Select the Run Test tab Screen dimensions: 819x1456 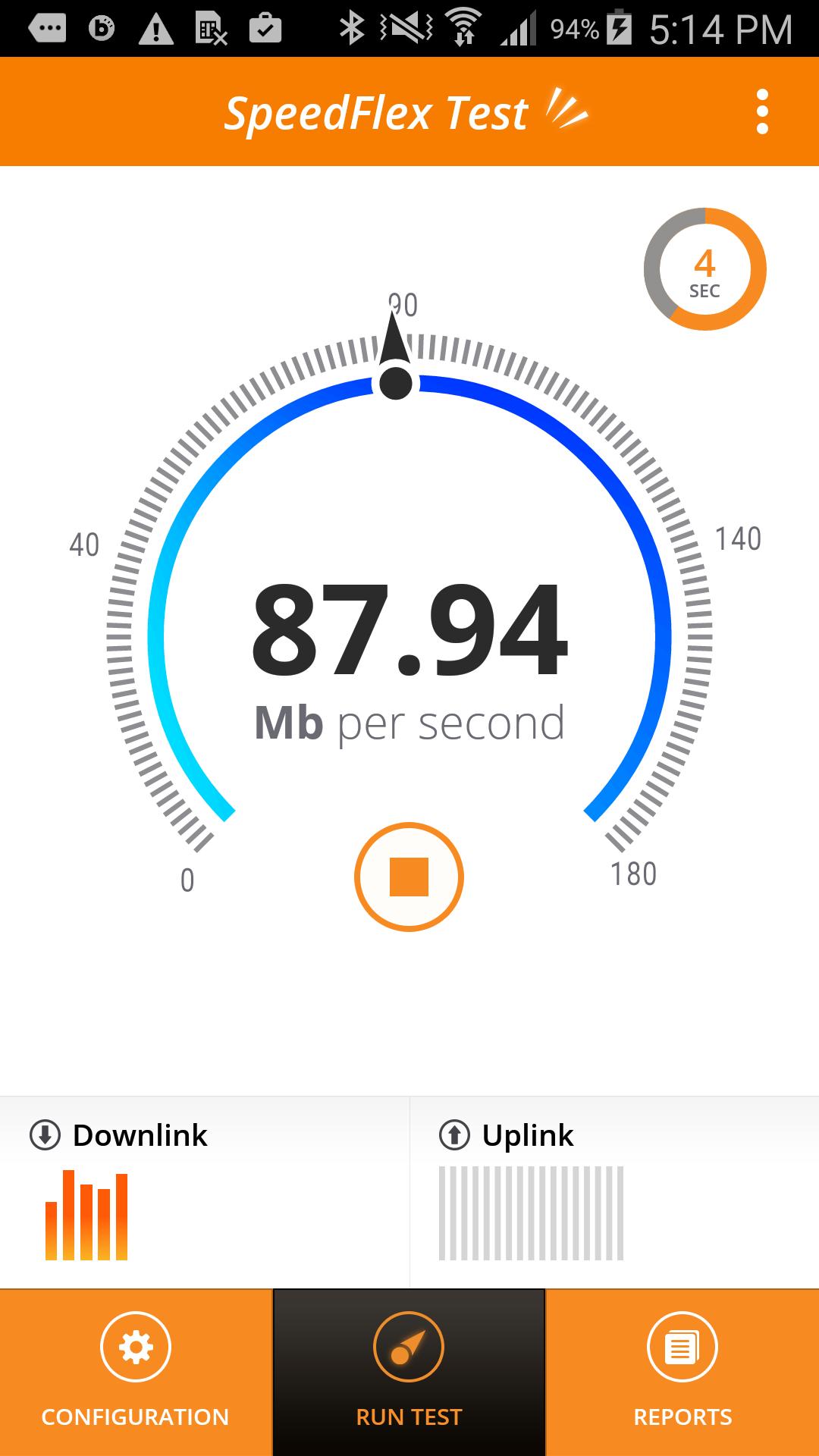tap(409, 1373)
